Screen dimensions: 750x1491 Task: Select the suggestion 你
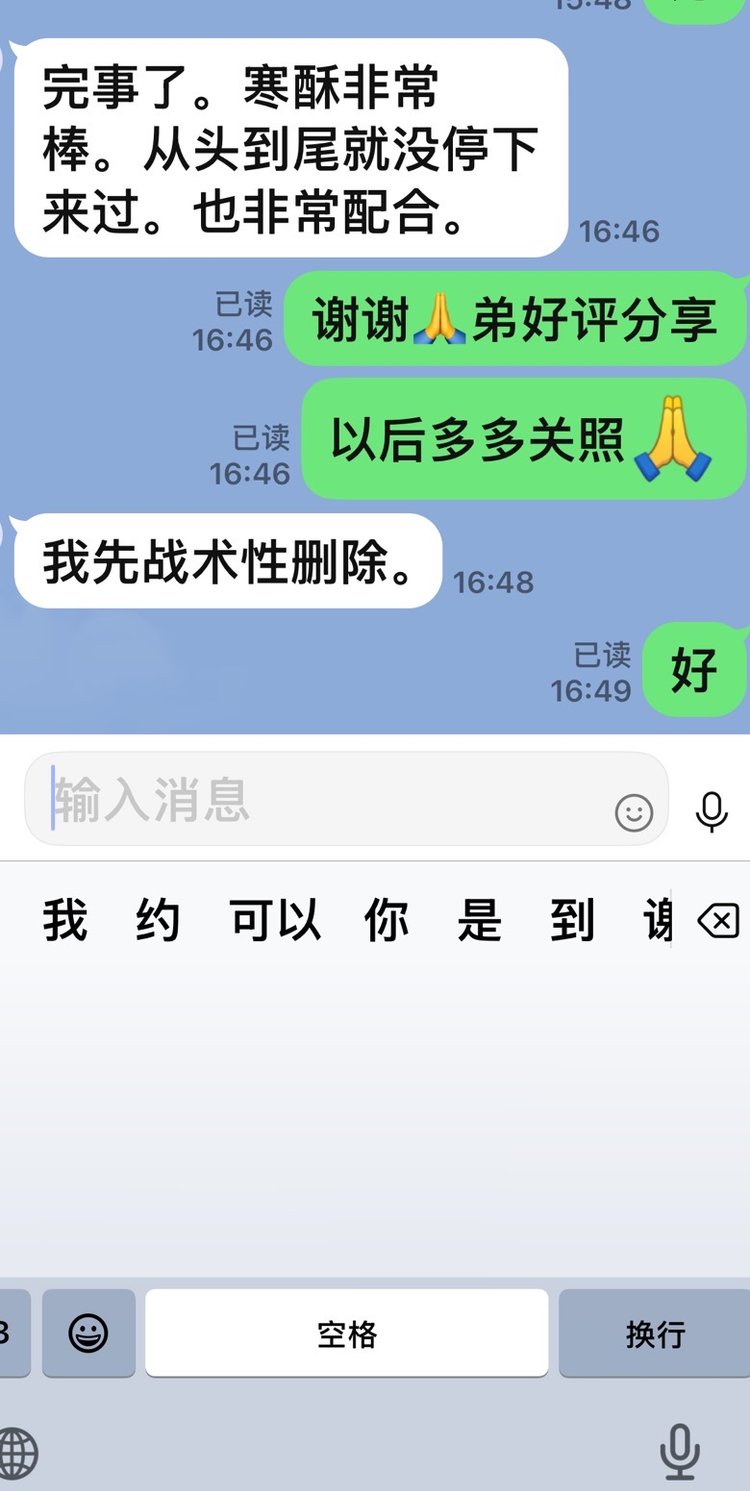[387, 920]
